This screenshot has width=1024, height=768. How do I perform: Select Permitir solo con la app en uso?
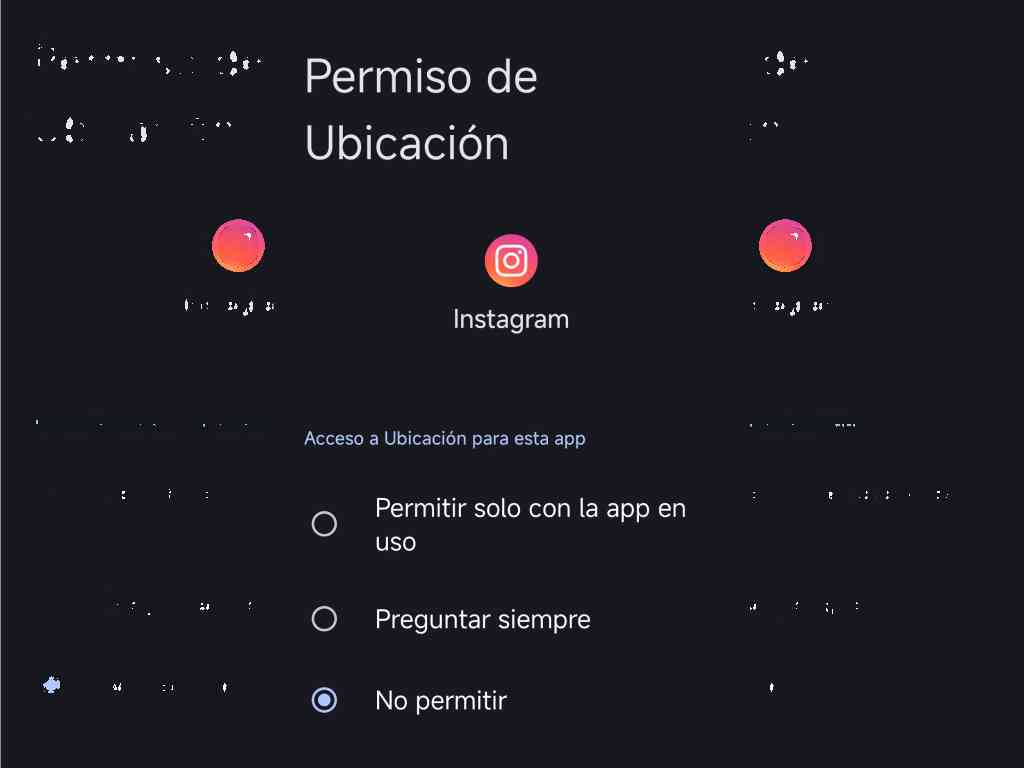pyautogui.click(x=324, y=524)
